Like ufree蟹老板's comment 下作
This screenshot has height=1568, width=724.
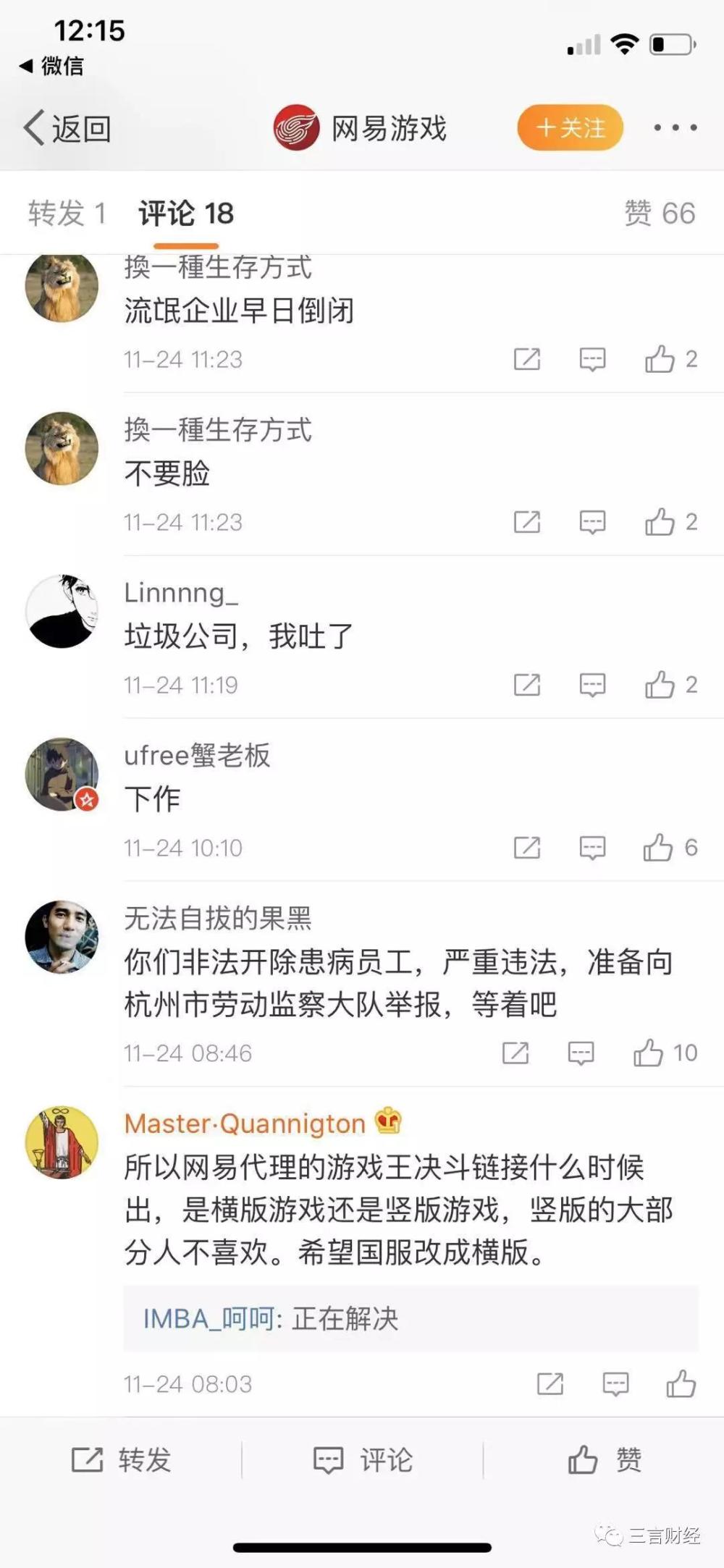pos(658,848)
